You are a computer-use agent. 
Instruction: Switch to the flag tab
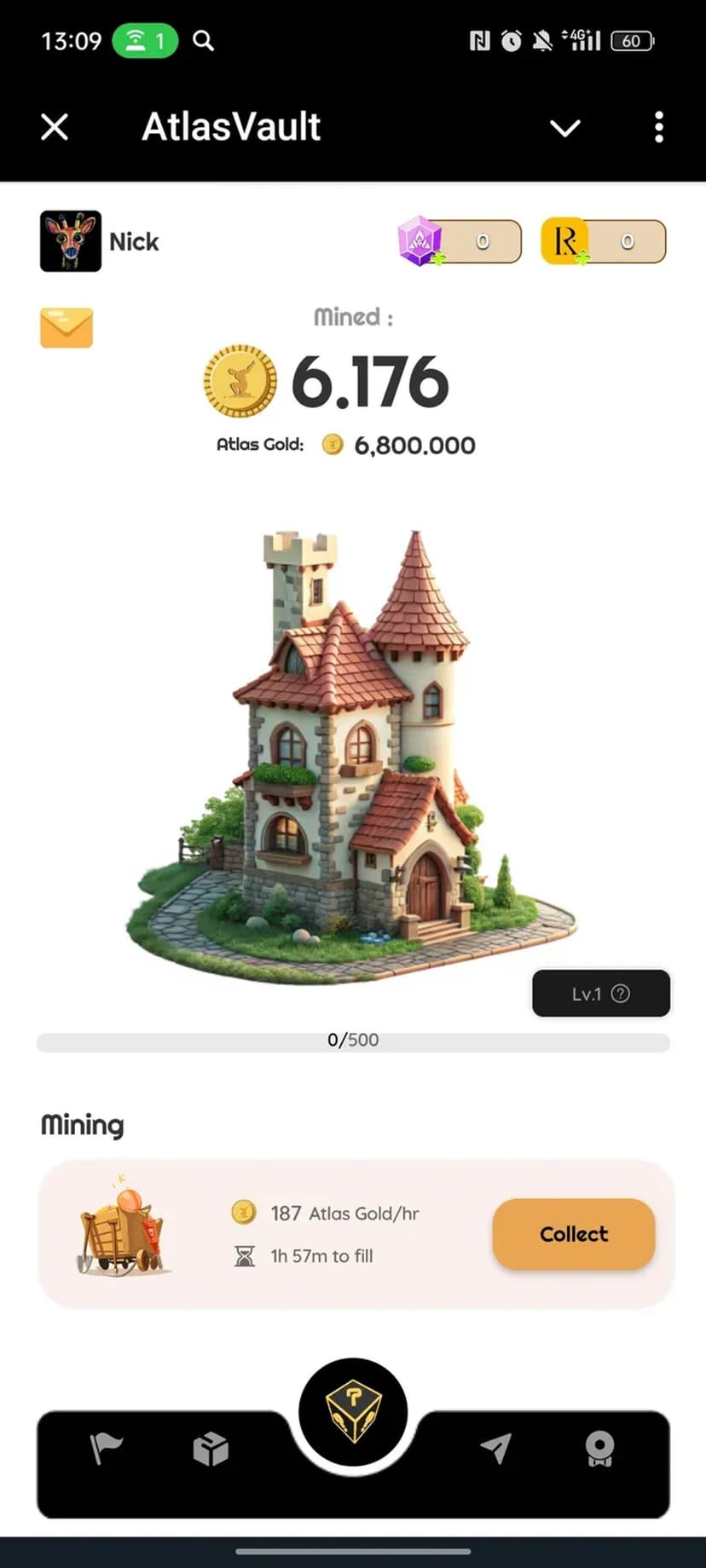[x=107, y=1448]
